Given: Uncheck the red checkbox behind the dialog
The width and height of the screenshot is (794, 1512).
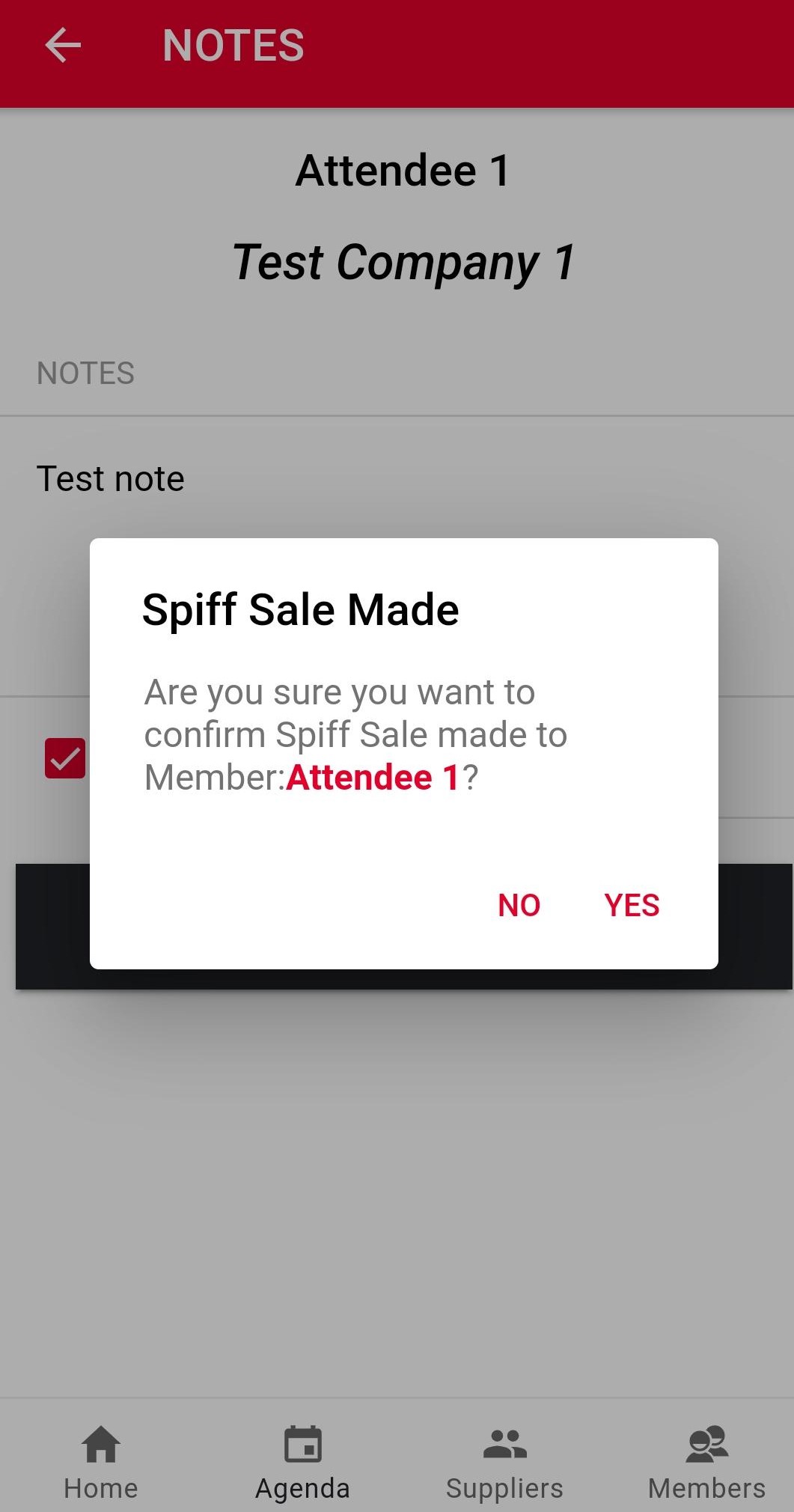Looking at the screenshot, I should coord(65,757).
